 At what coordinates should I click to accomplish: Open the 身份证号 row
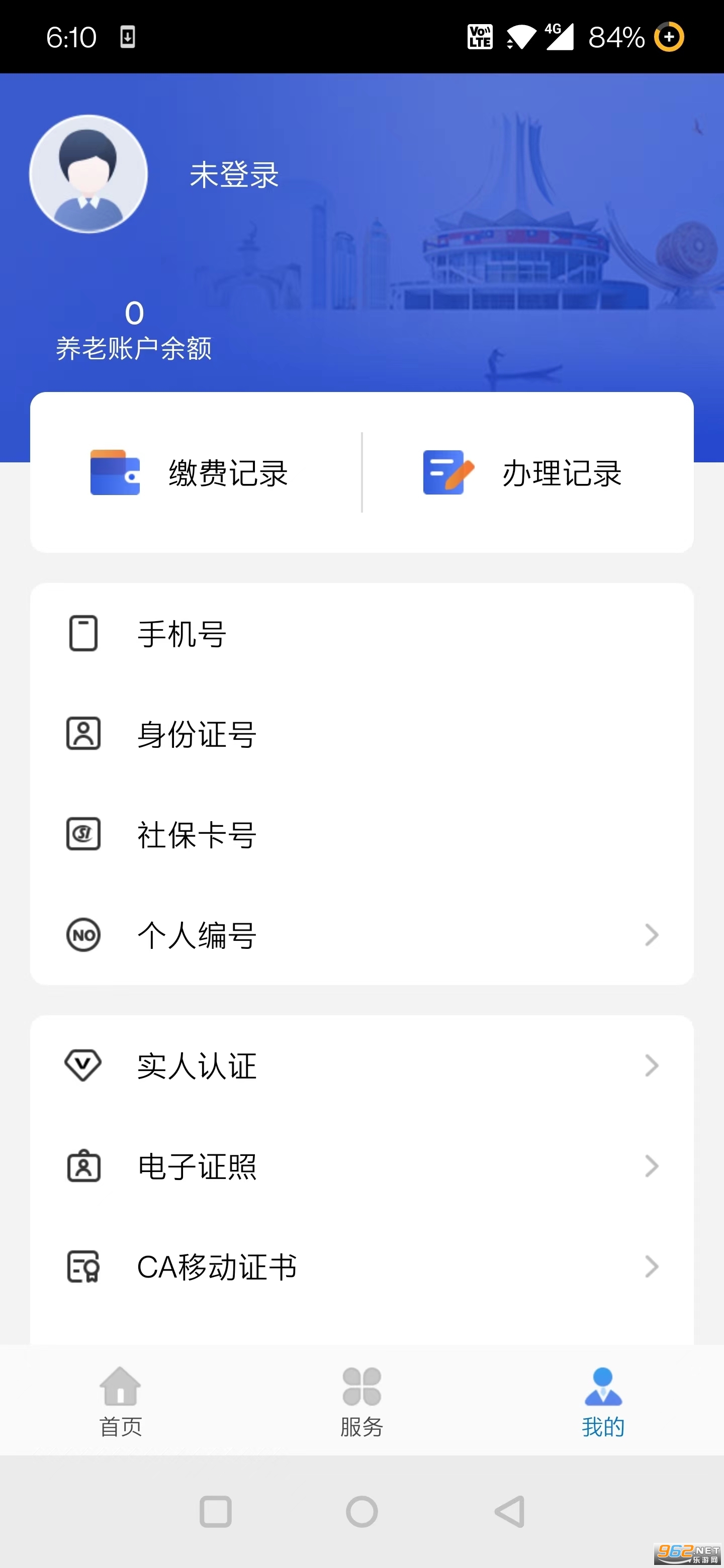(361, 734)
